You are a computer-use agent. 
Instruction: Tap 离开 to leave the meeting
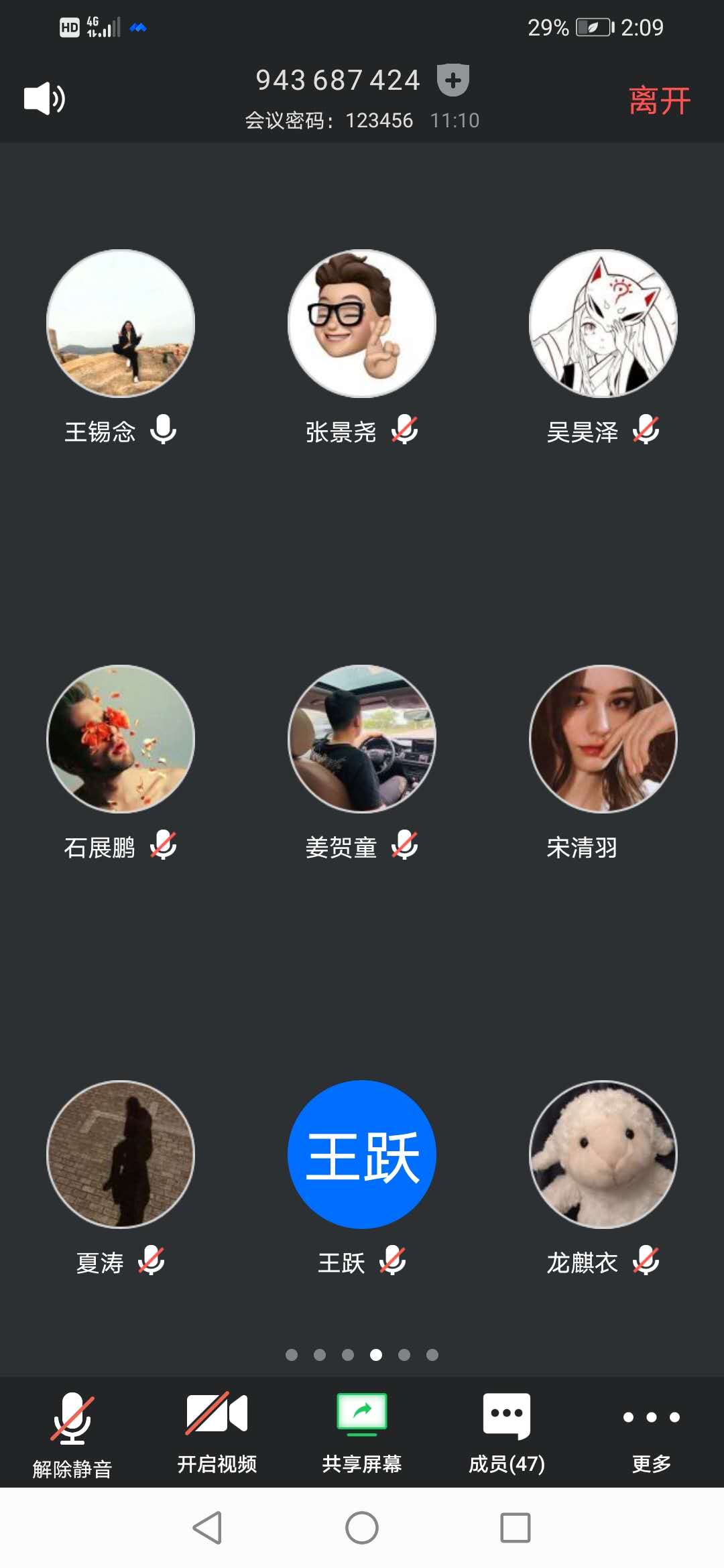[659, 101]
